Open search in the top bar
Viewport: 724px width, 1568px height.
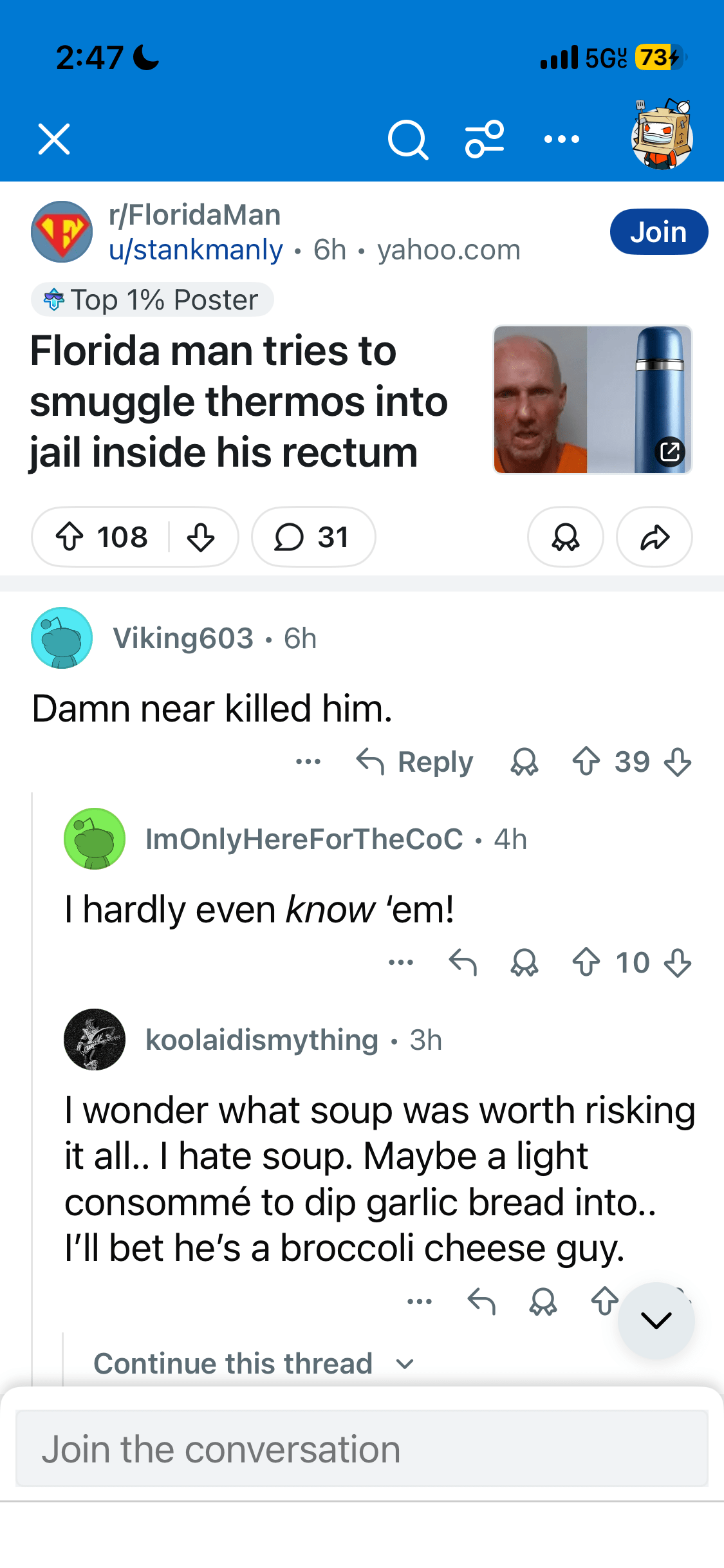[407, 139]
